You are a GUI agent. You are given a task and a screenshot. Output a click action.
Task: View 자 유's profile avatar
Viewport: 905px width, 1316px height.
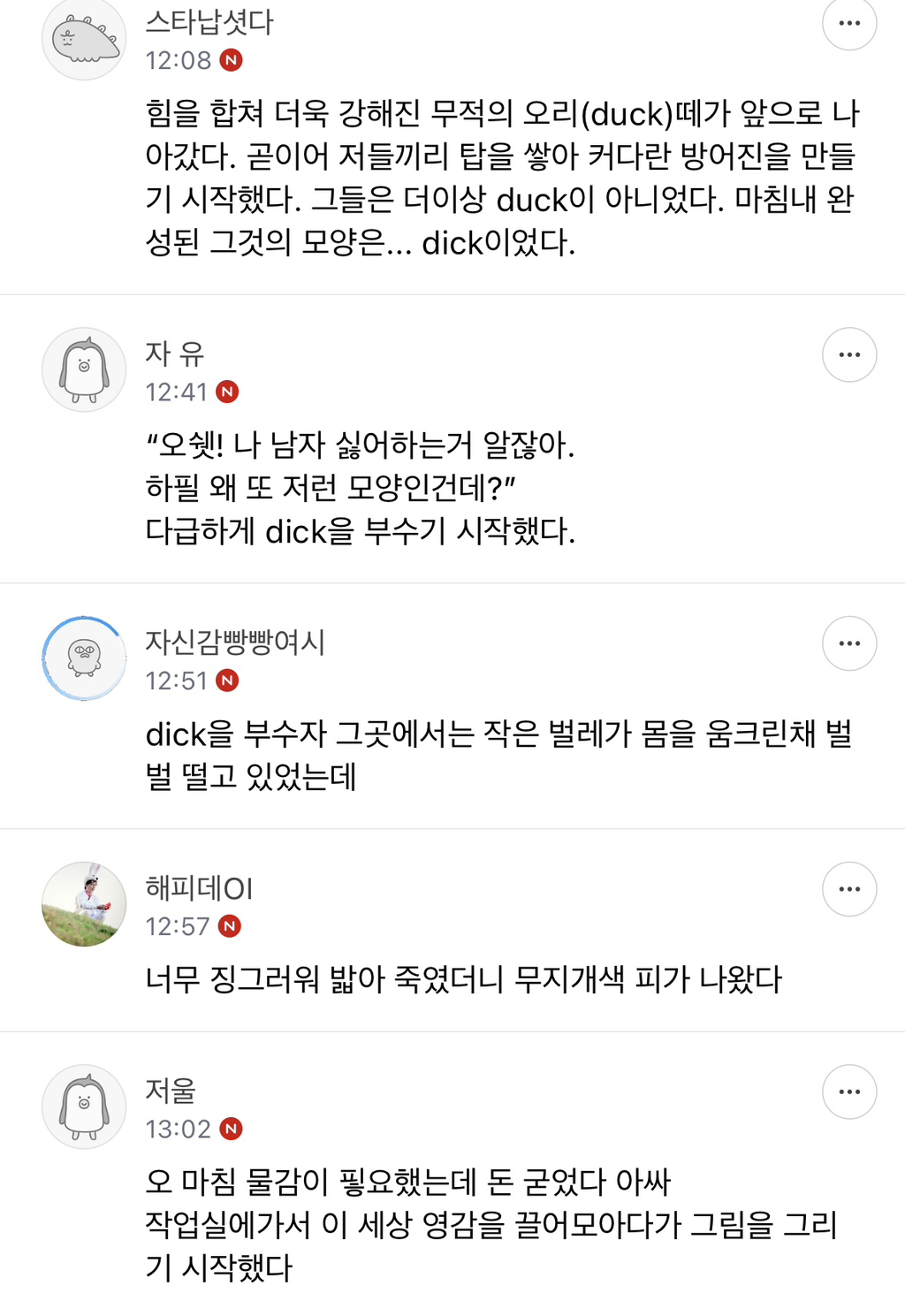point(84,369)
